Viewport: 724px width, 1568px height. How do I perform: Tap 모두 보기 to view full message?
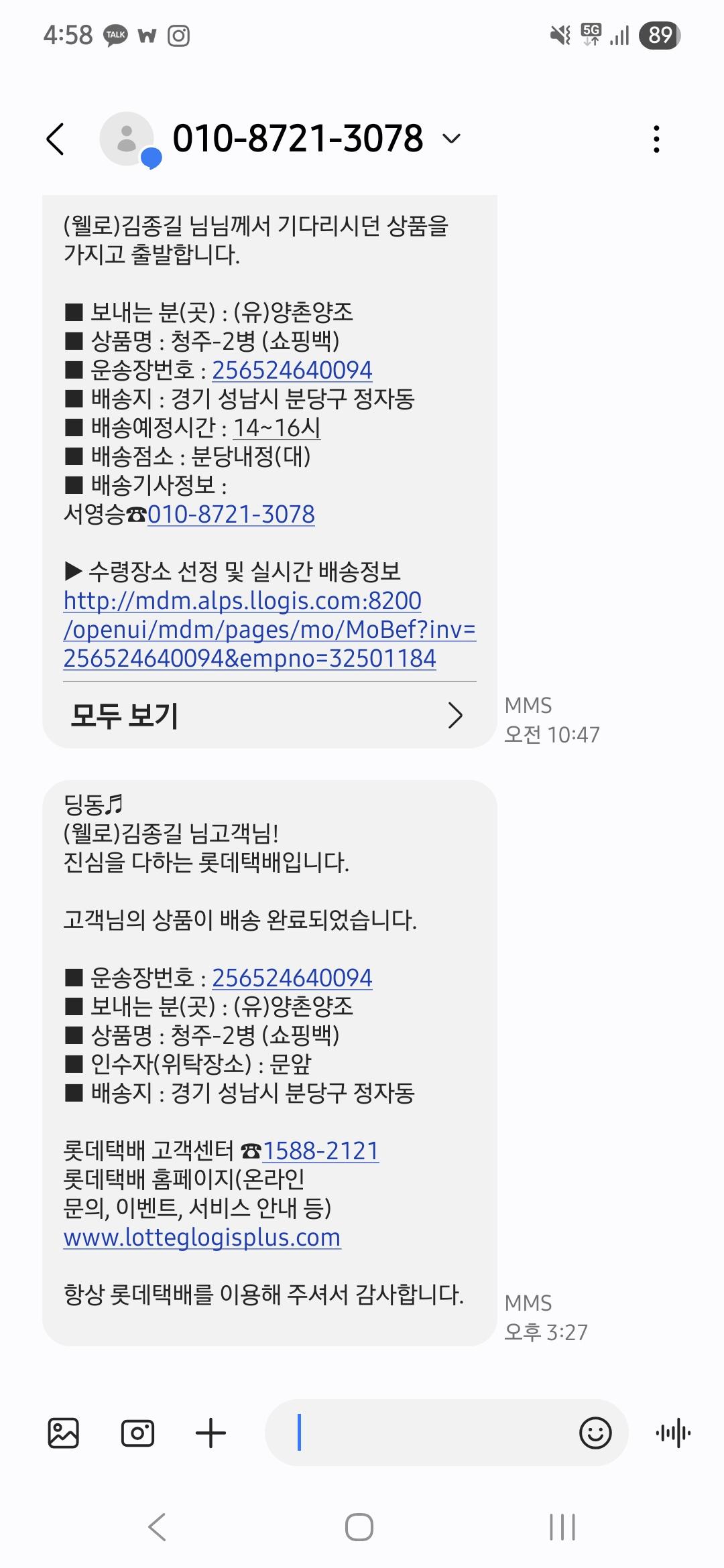(124, 715)
